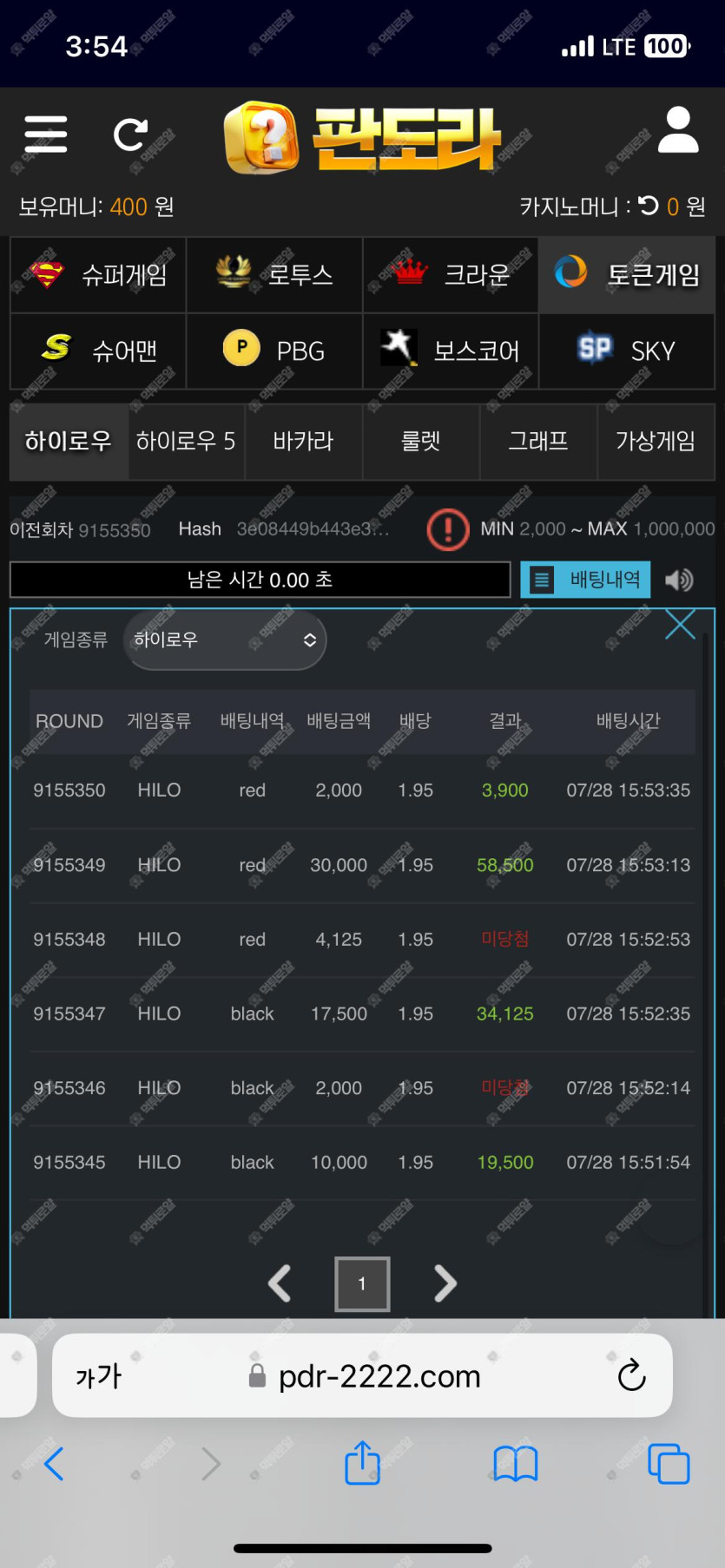The height and width of the screenshot is (1568, 725).
Task: Toggle the sound speaker icon
Action: point(679,580)
